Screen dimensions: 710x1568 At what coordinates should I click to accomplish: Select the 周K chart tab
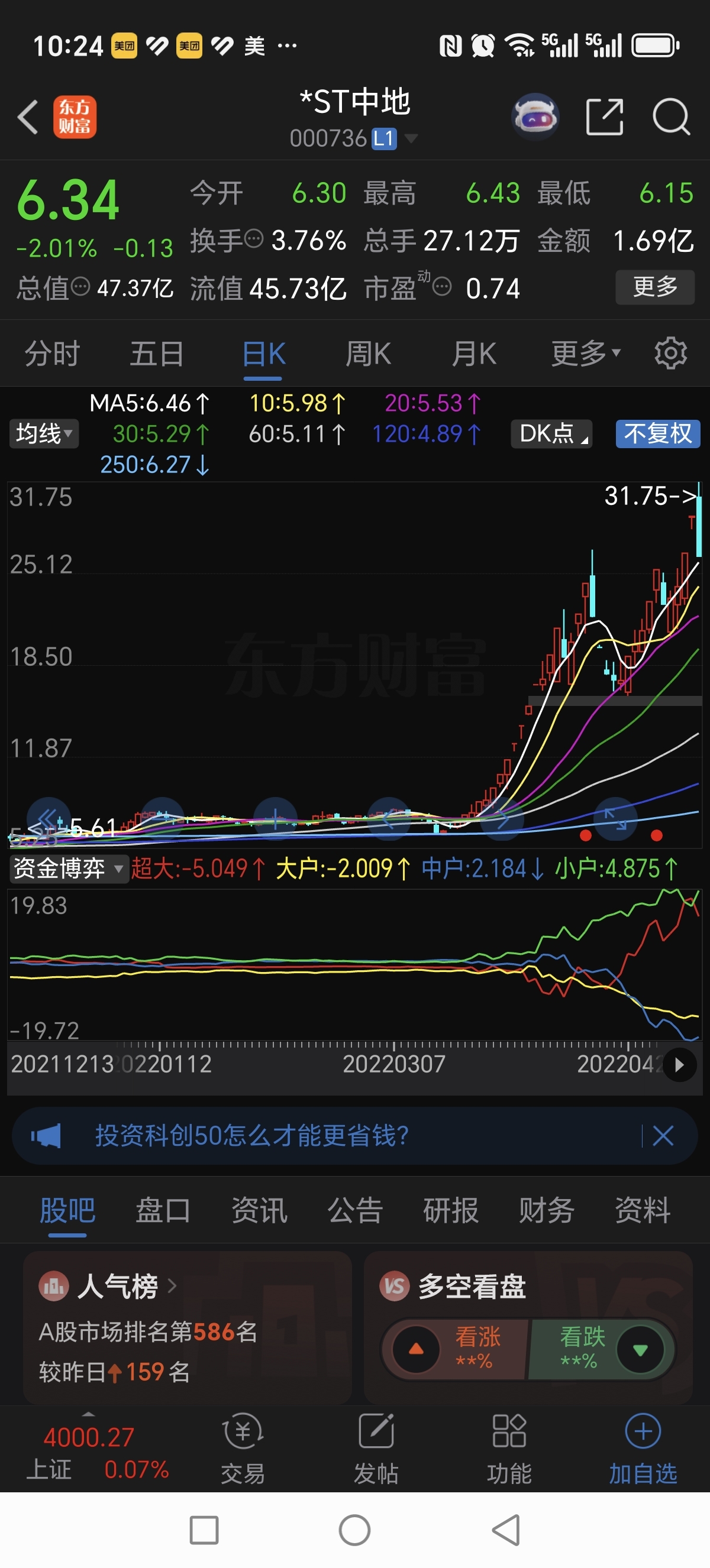click(x=368, y=354)
